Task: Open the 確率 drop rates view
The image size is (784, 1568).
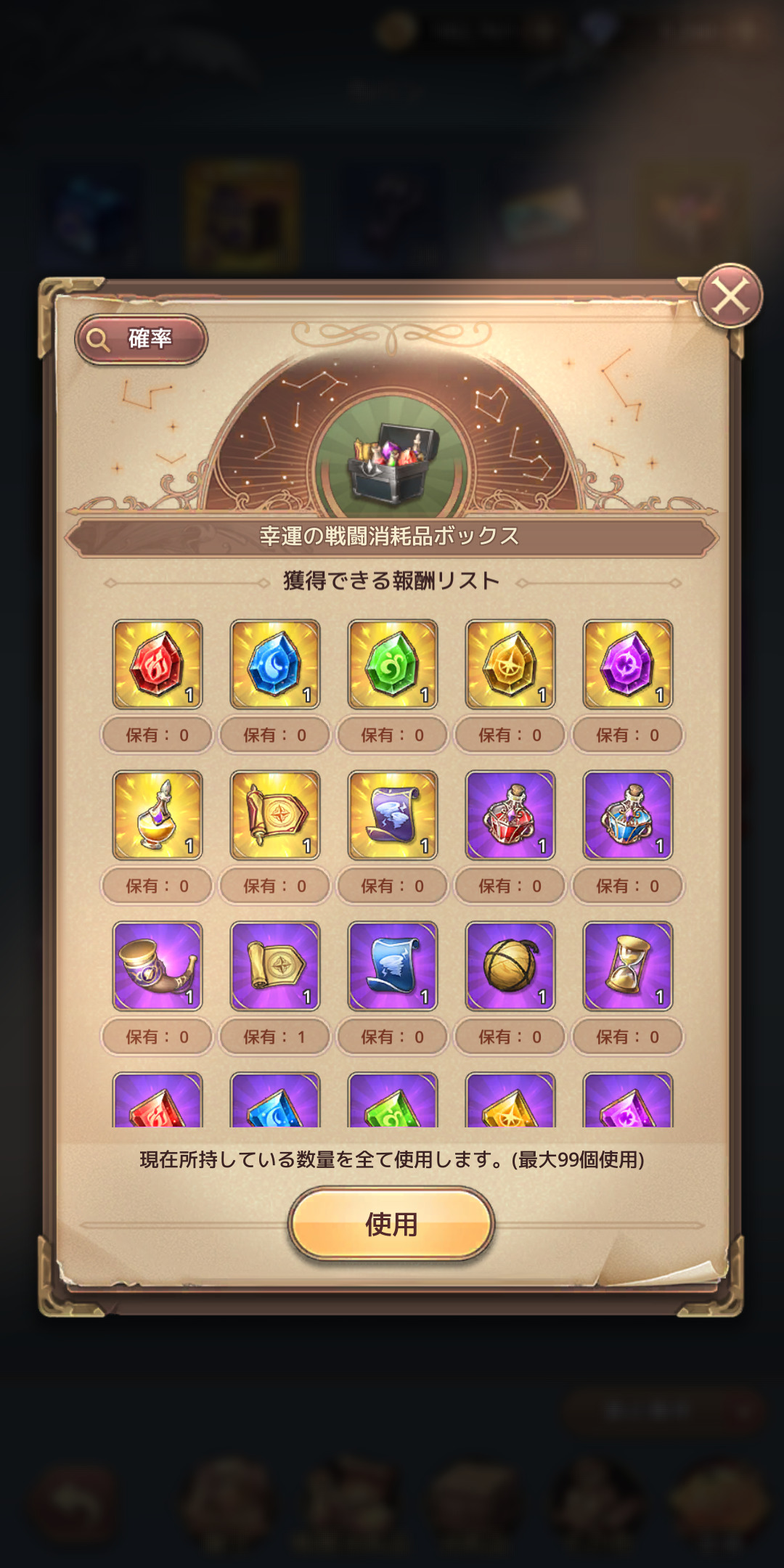Action: pos(142,339)
